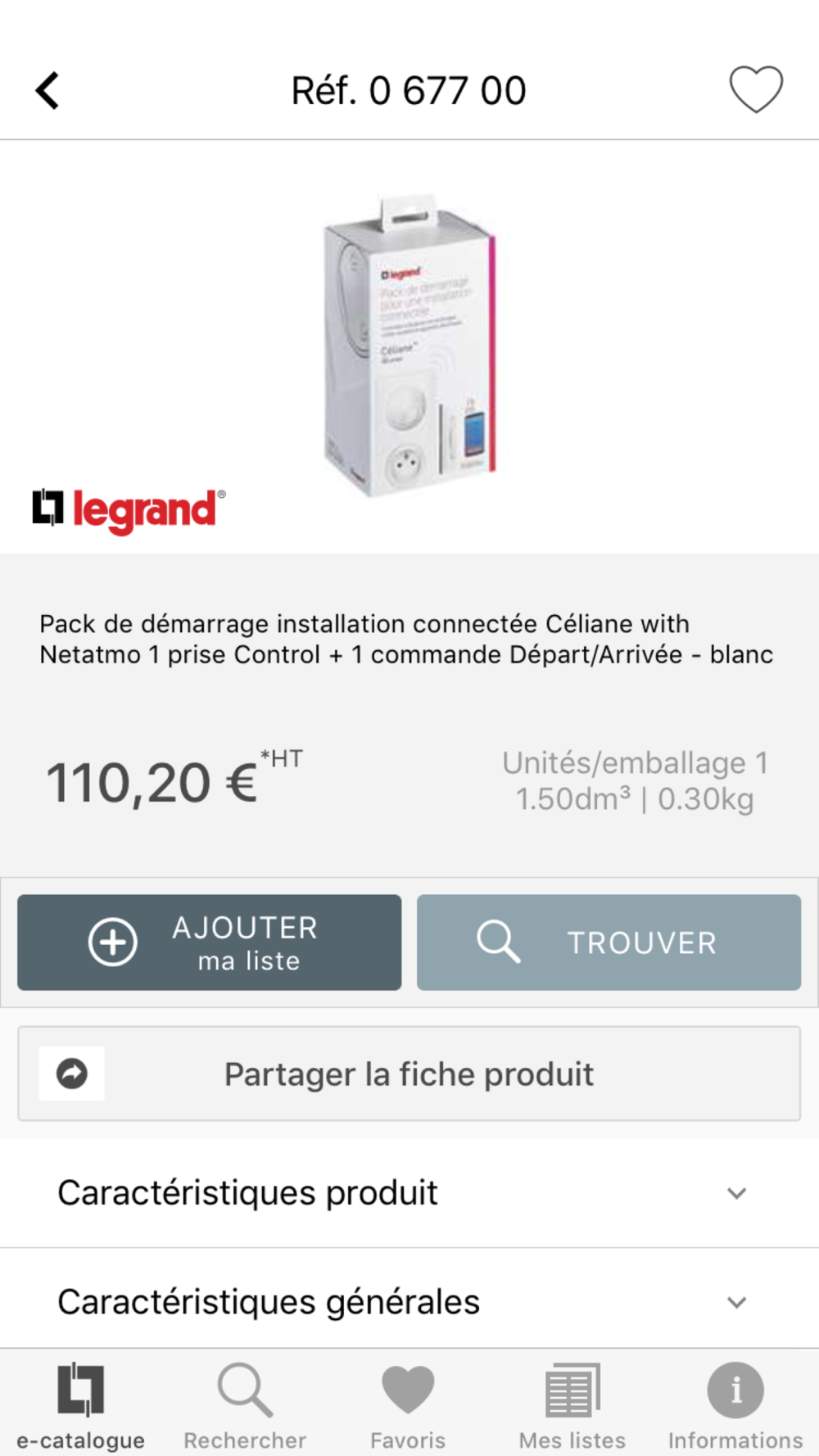Tap AJOUTER ma liste button

tap(210, 942)
